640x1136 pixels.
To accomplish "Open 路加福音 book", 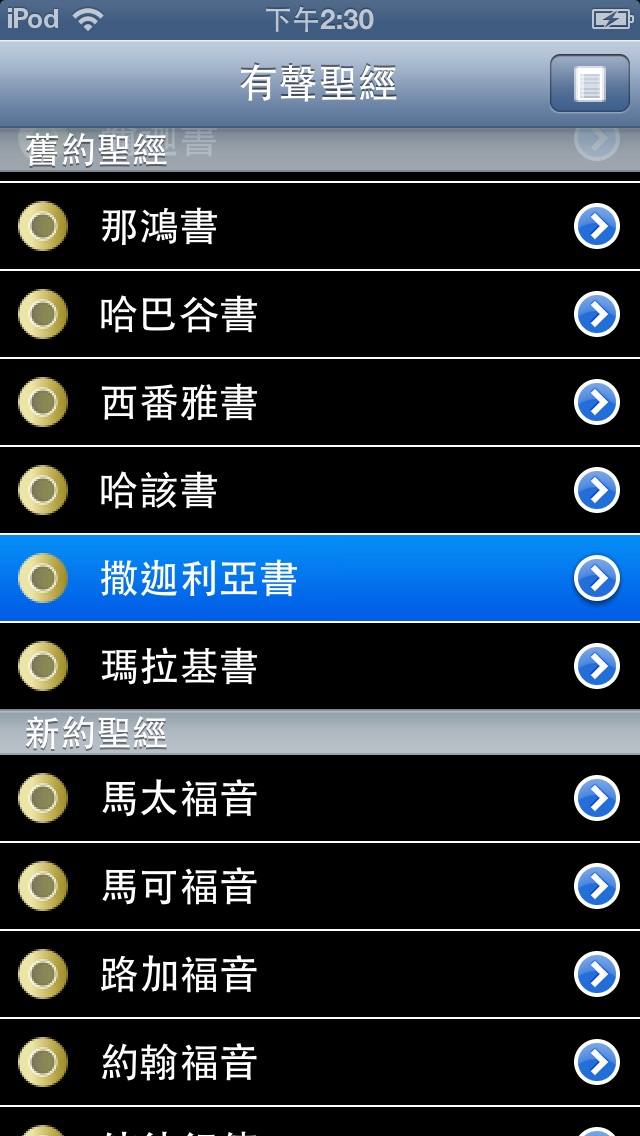I will click(320, 974).
